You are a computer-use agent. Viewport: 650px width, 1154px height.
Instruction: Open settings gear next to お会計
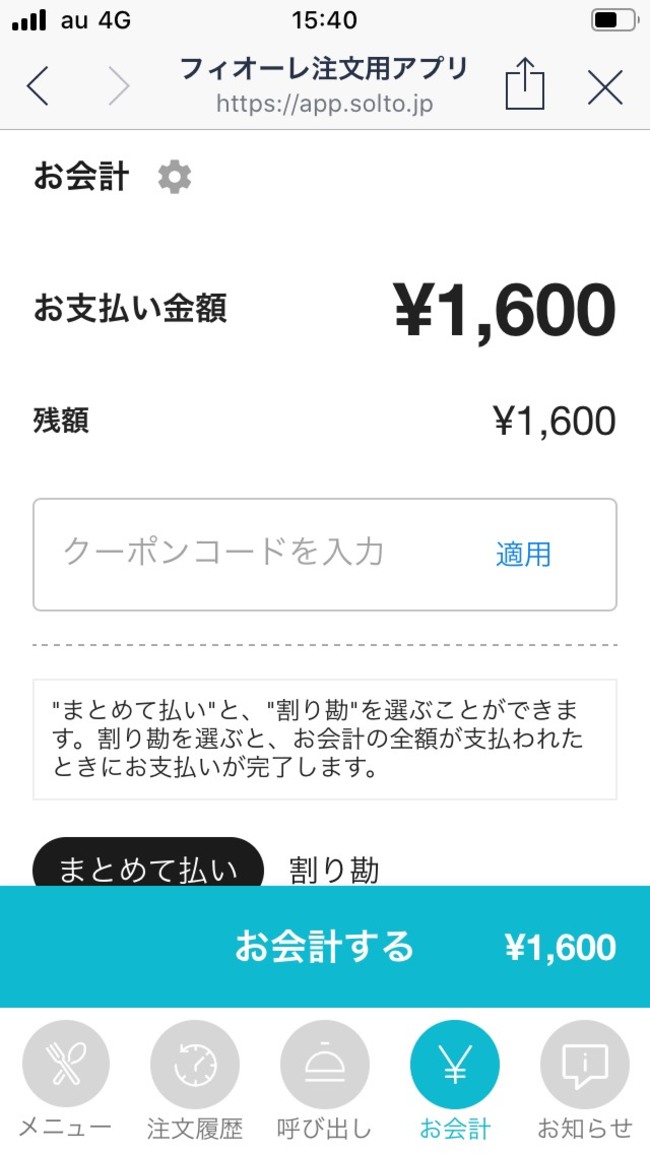tap(174, 178)
